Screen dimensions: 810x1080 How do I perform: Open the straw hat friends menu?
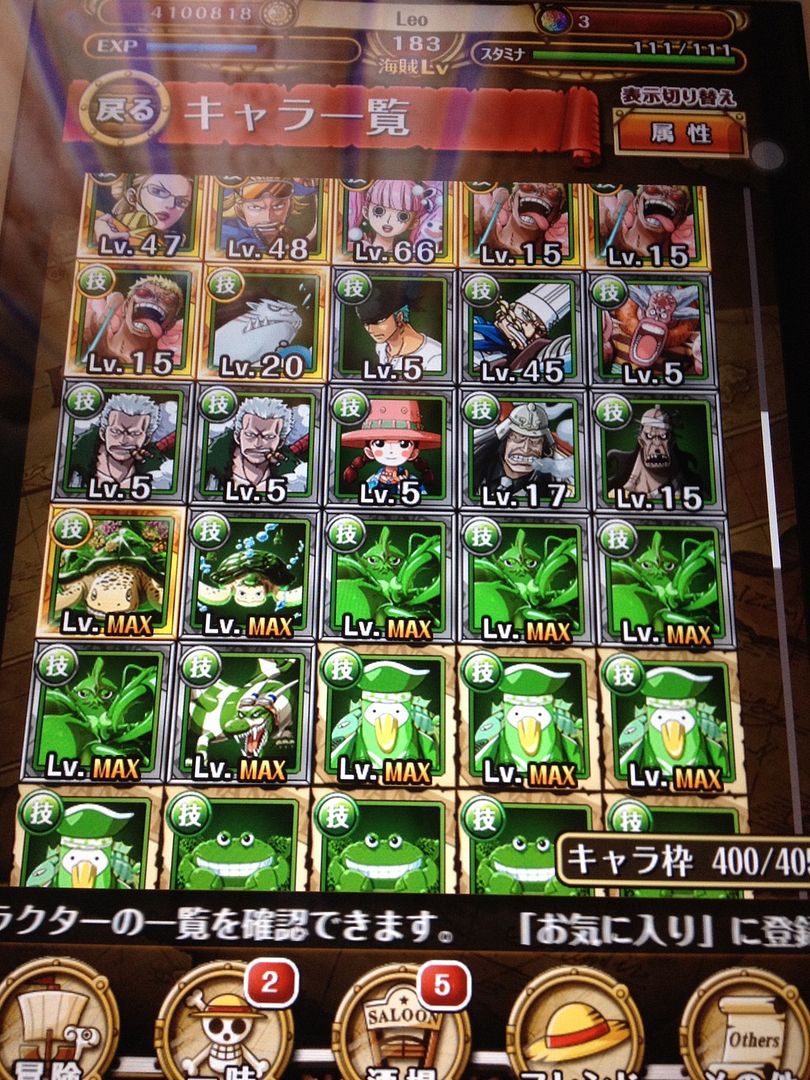pyautogui.click(x=573, y=1030)
